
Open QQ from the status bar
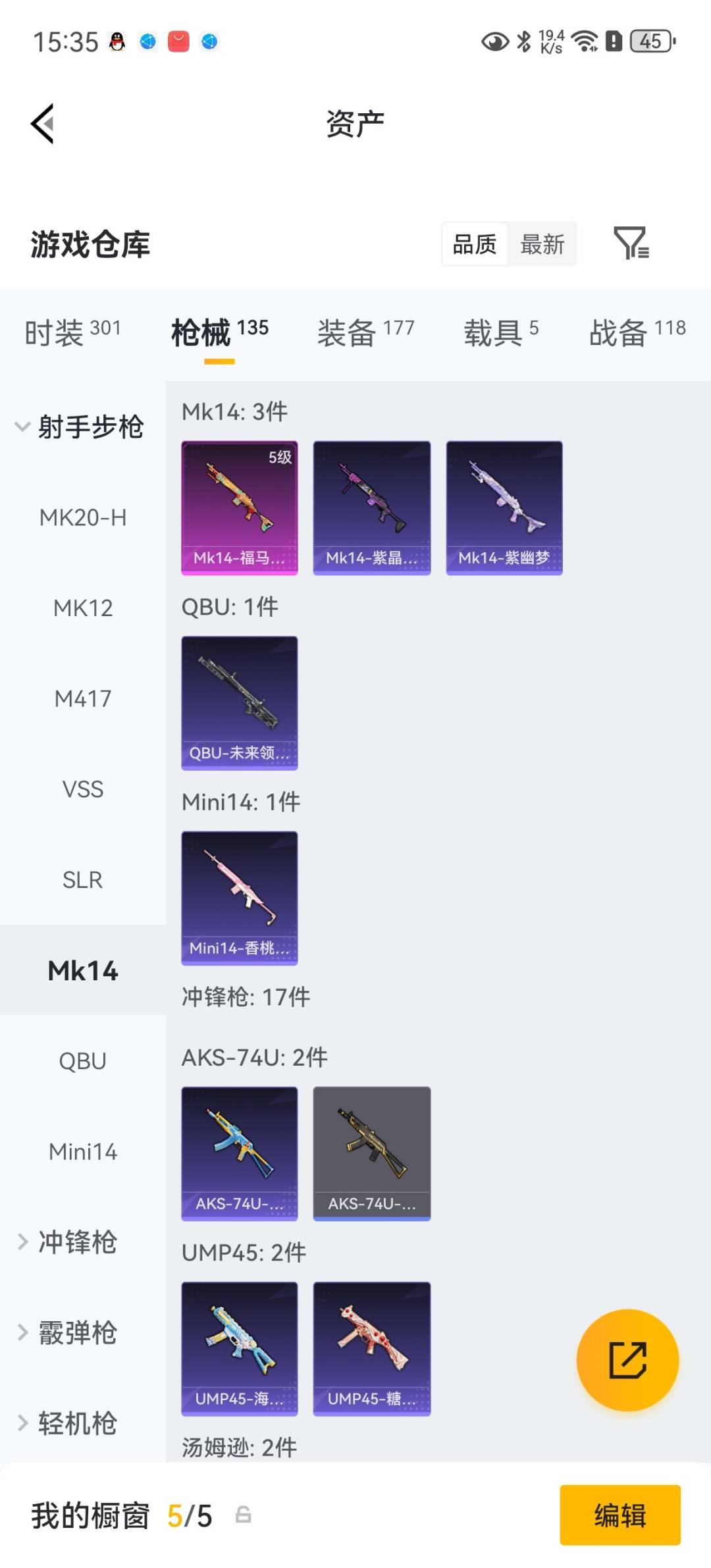coord(115,41)
